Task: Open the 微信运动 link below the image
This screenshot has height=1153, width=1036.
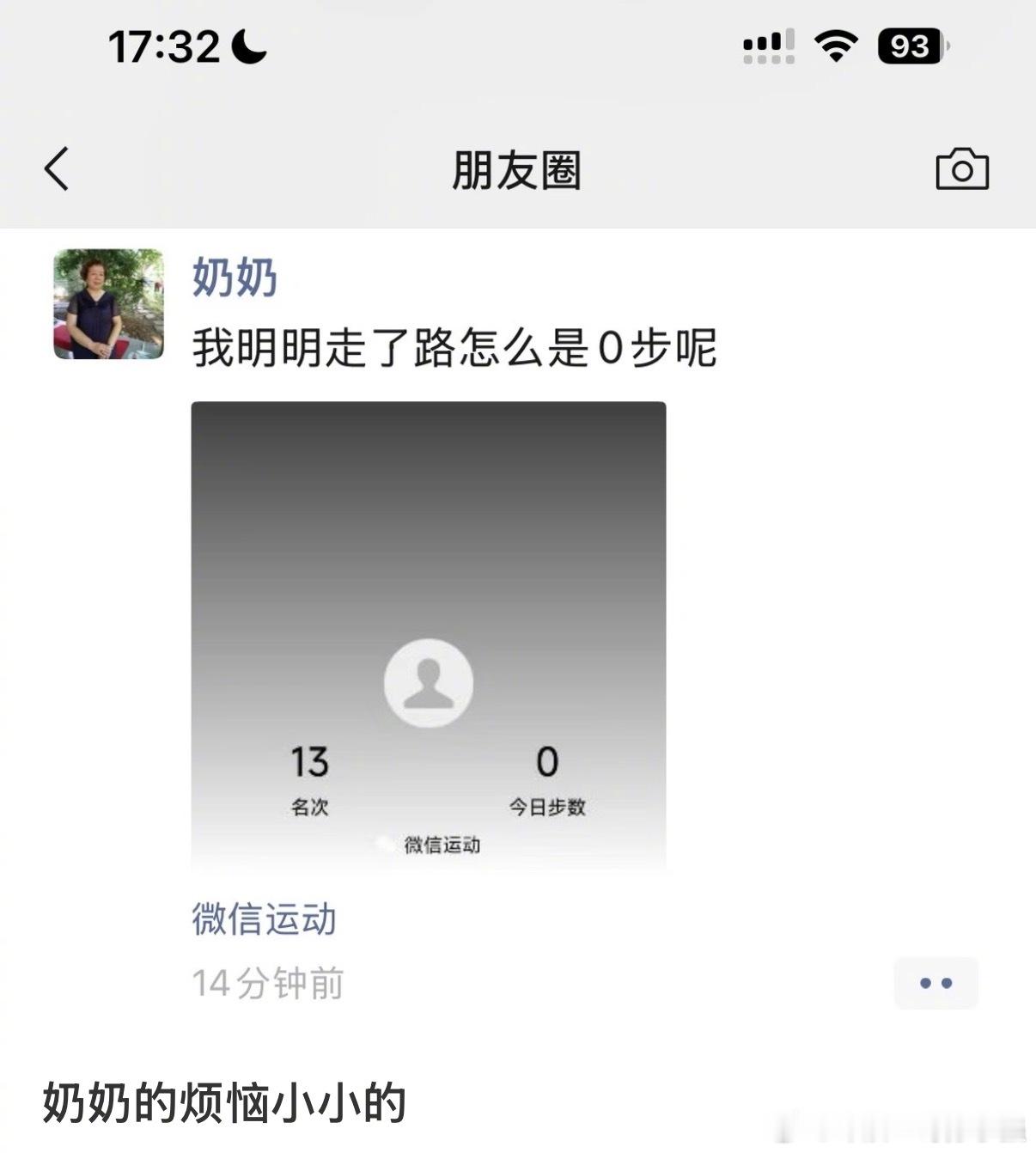Action: pos(262,920)
